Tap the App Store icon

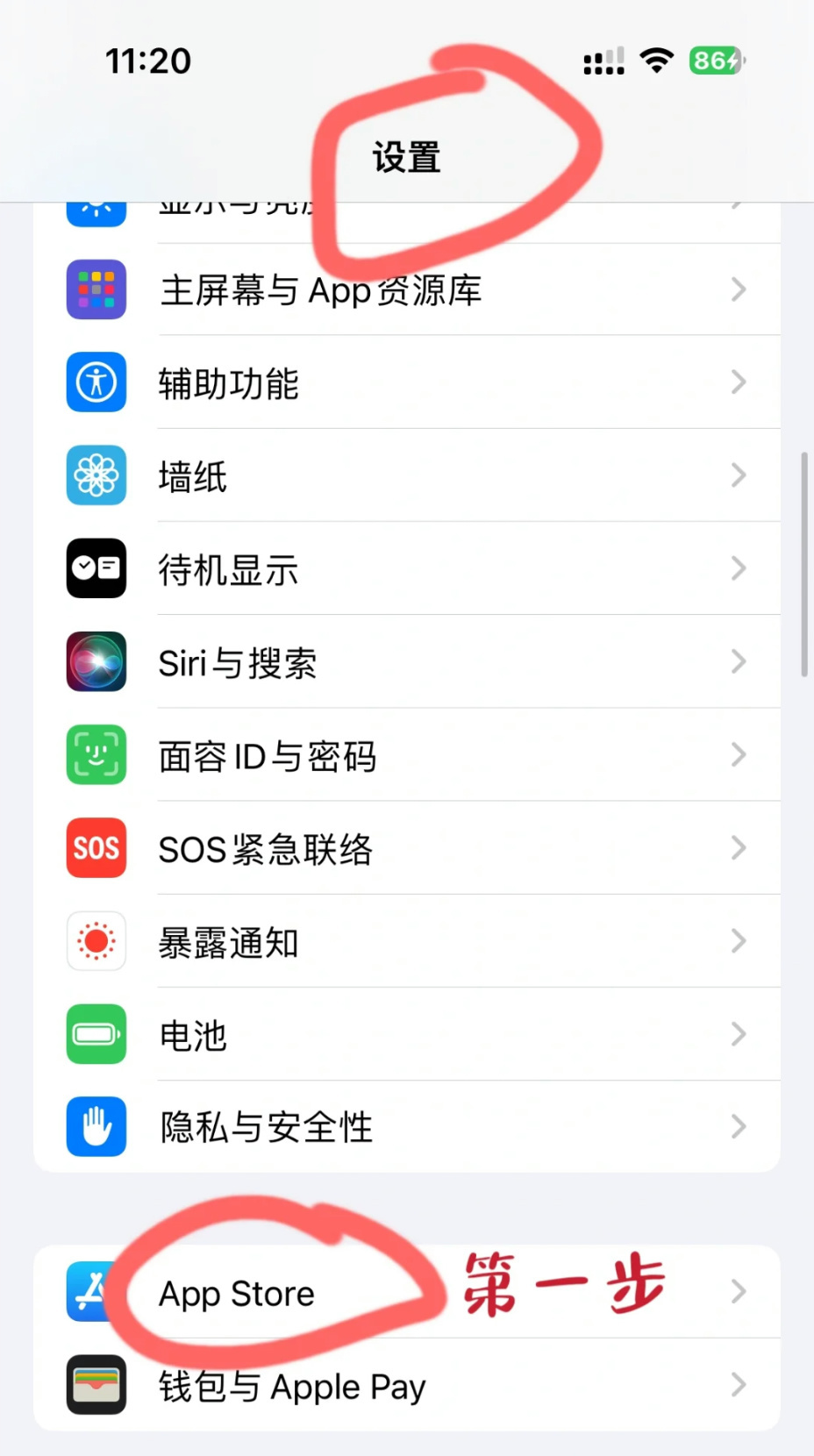96,1292
